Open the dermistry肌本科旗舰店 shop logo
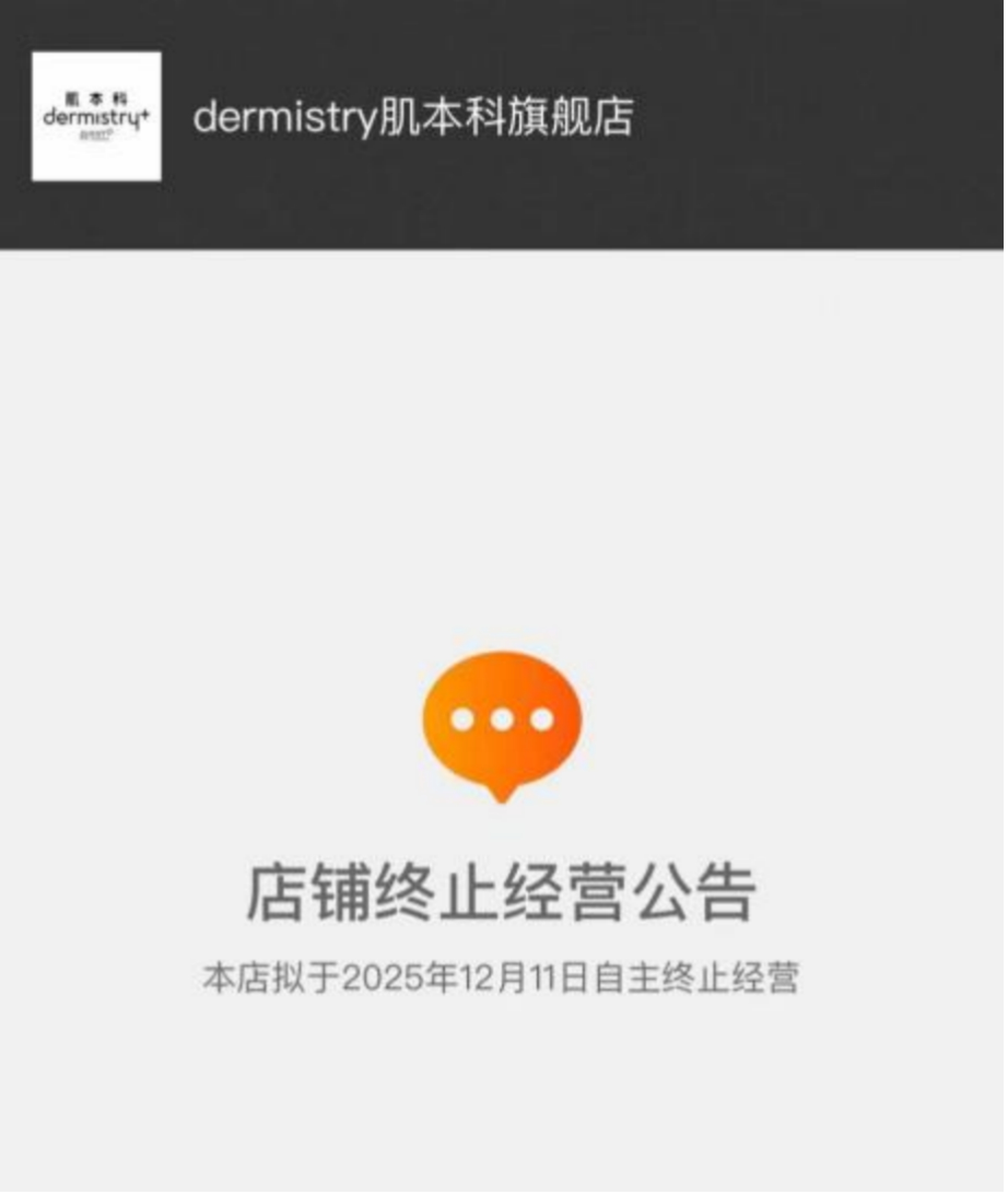Image resolution: width=1008 pixels, height=1194 pixels. [x=96, y=116]
